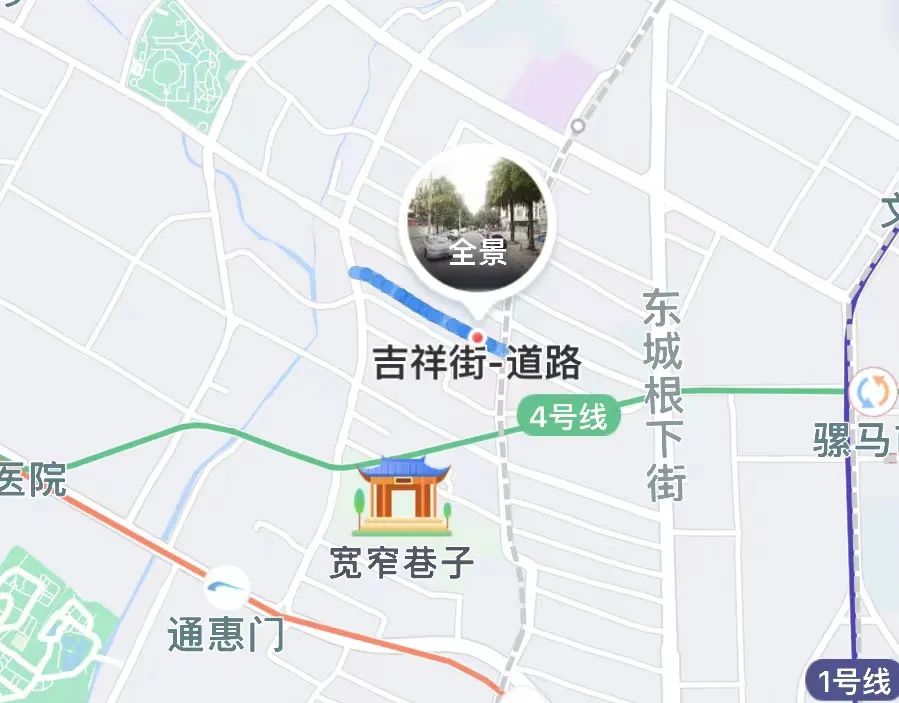Viewport: 899px width, 703px height.
Task: Select the 宽窄巷子 landmark icon
Action: pyautogui.click(x=403, y=497)
